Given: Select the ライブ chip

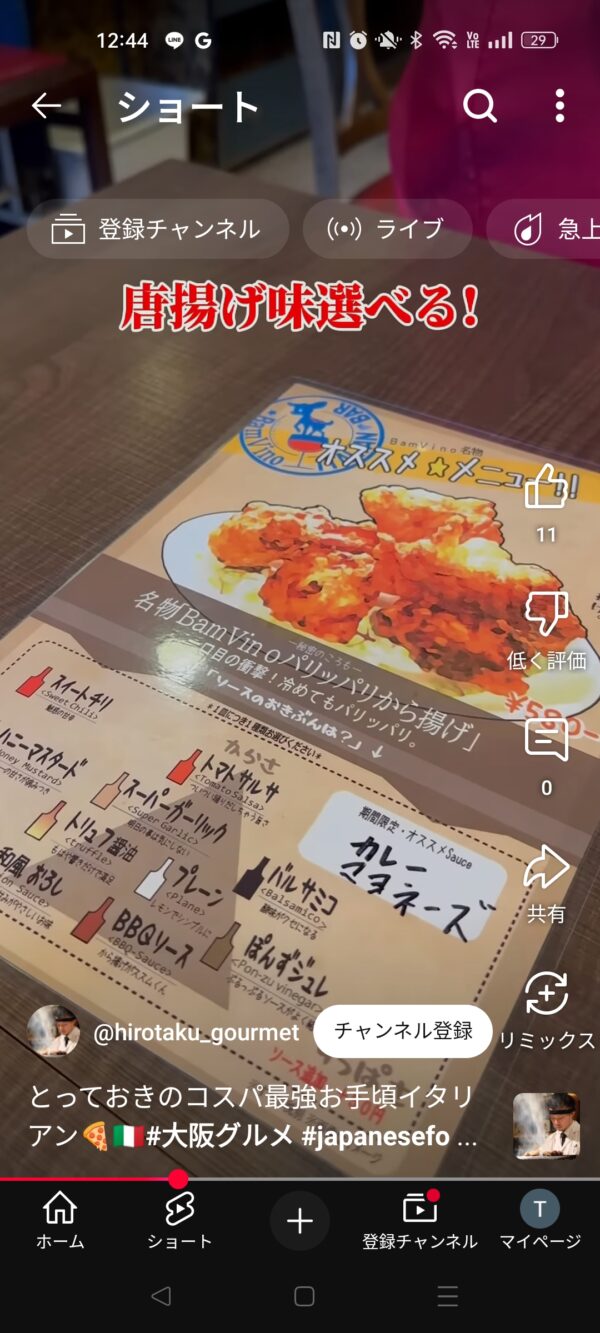Looking at the screenshot, I should 387,229.
